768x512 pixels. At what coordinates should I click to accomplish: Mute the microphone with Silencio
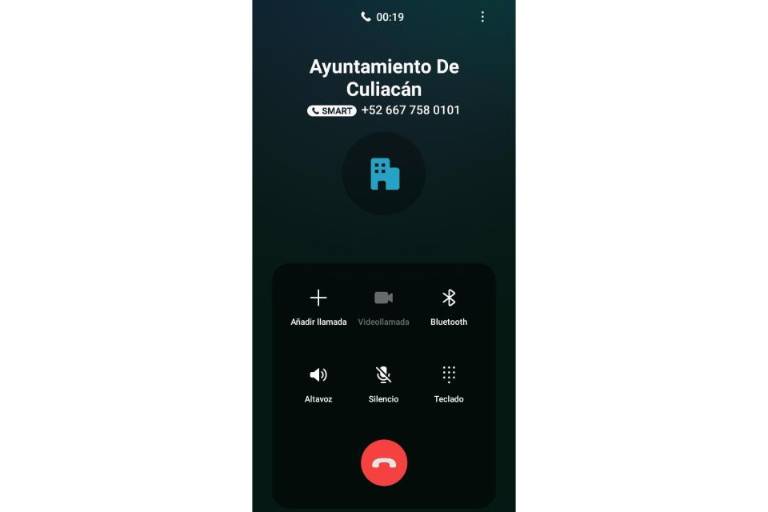pyautogui.click(x=383, y=382)
